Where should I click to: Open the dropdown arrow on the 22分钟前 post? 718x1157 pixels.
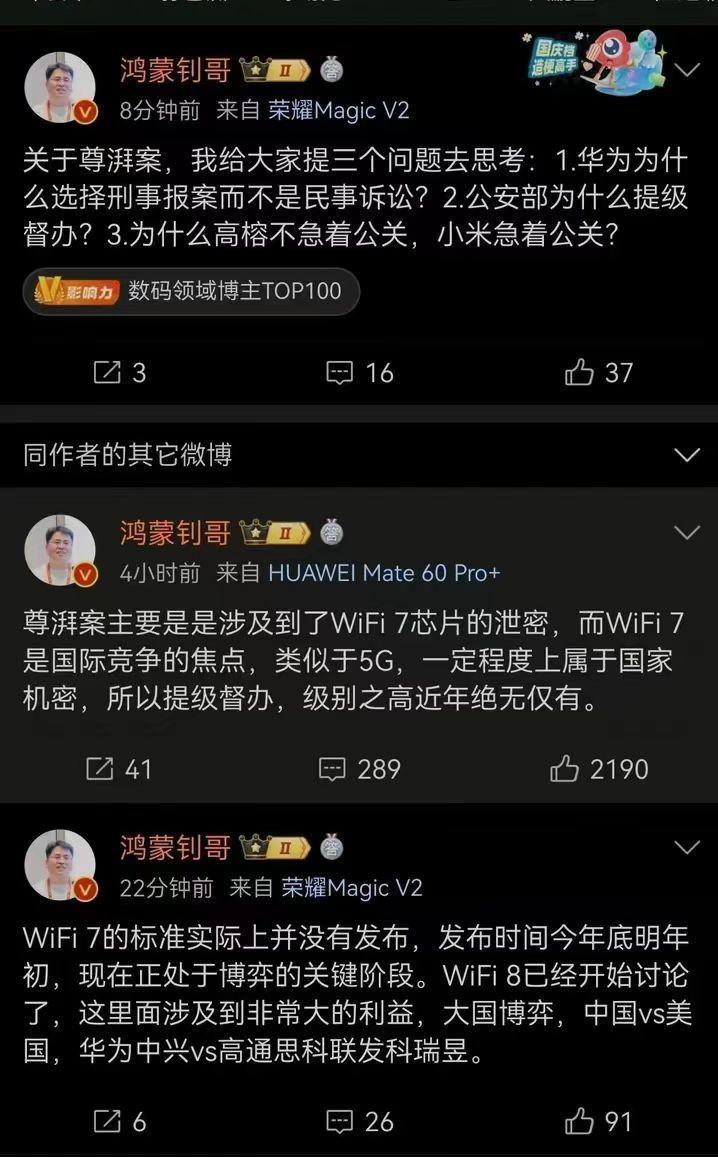tap(687, 847)
